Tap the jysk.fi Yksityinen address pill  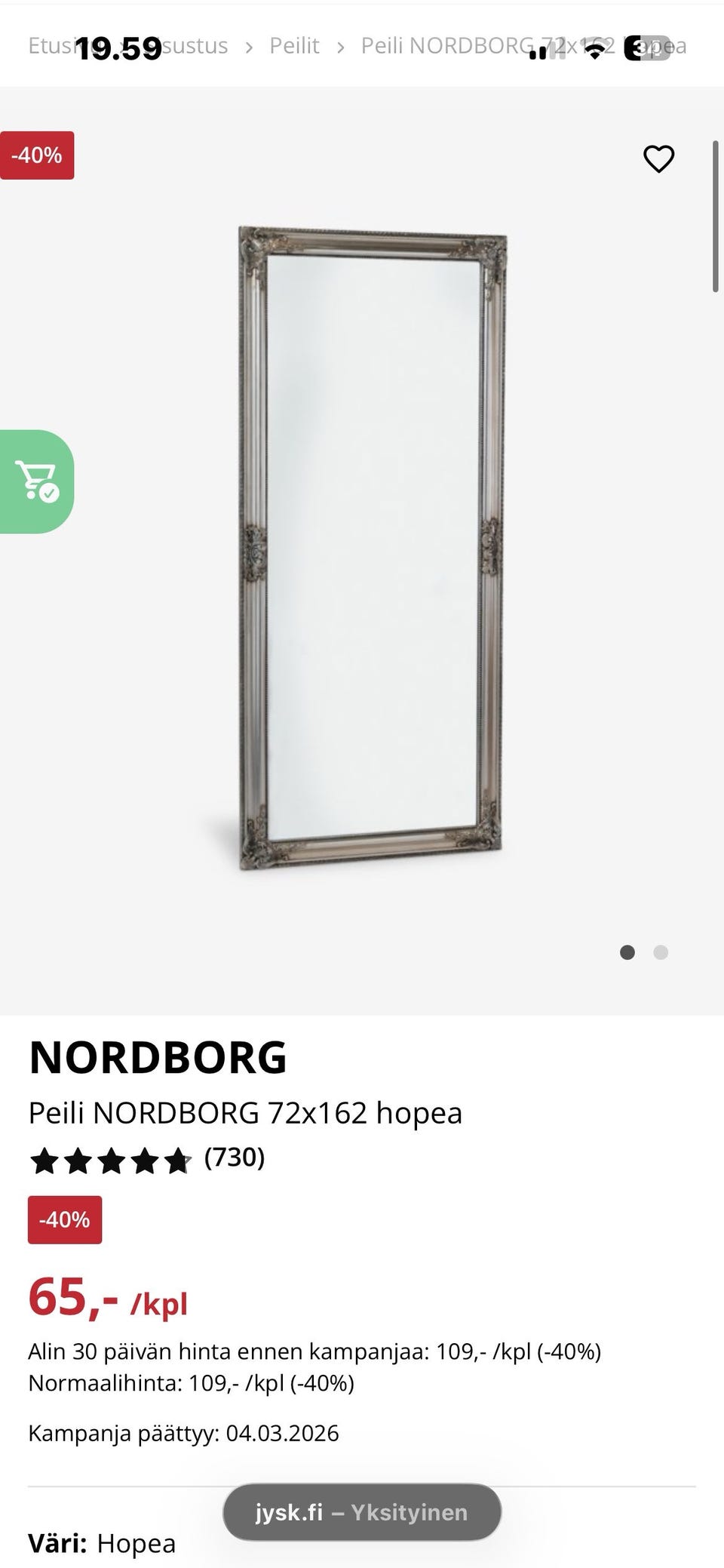(362, 1512)
